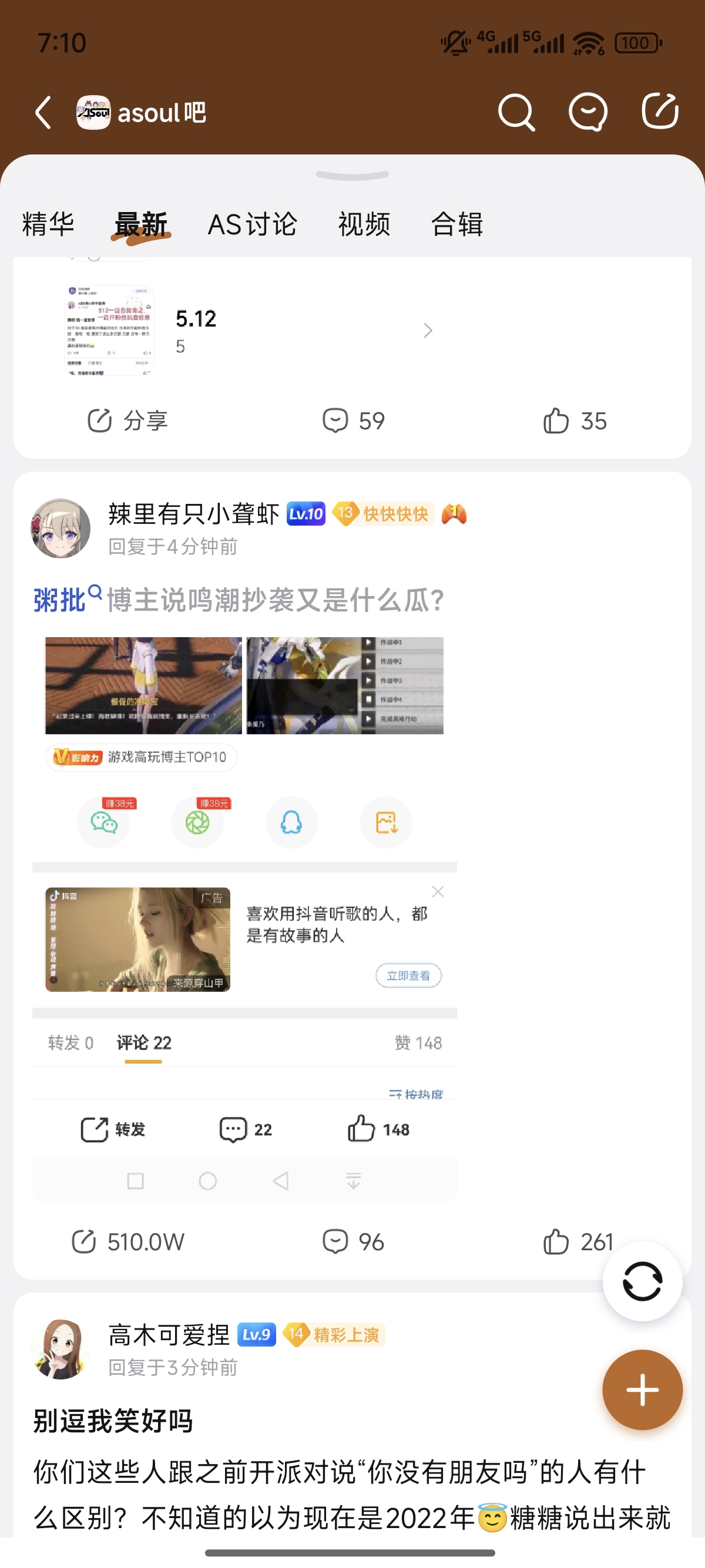This screenshot has height=1568, width=705.
Task: Tap the circular refresh button
Action: (642, 1281)
